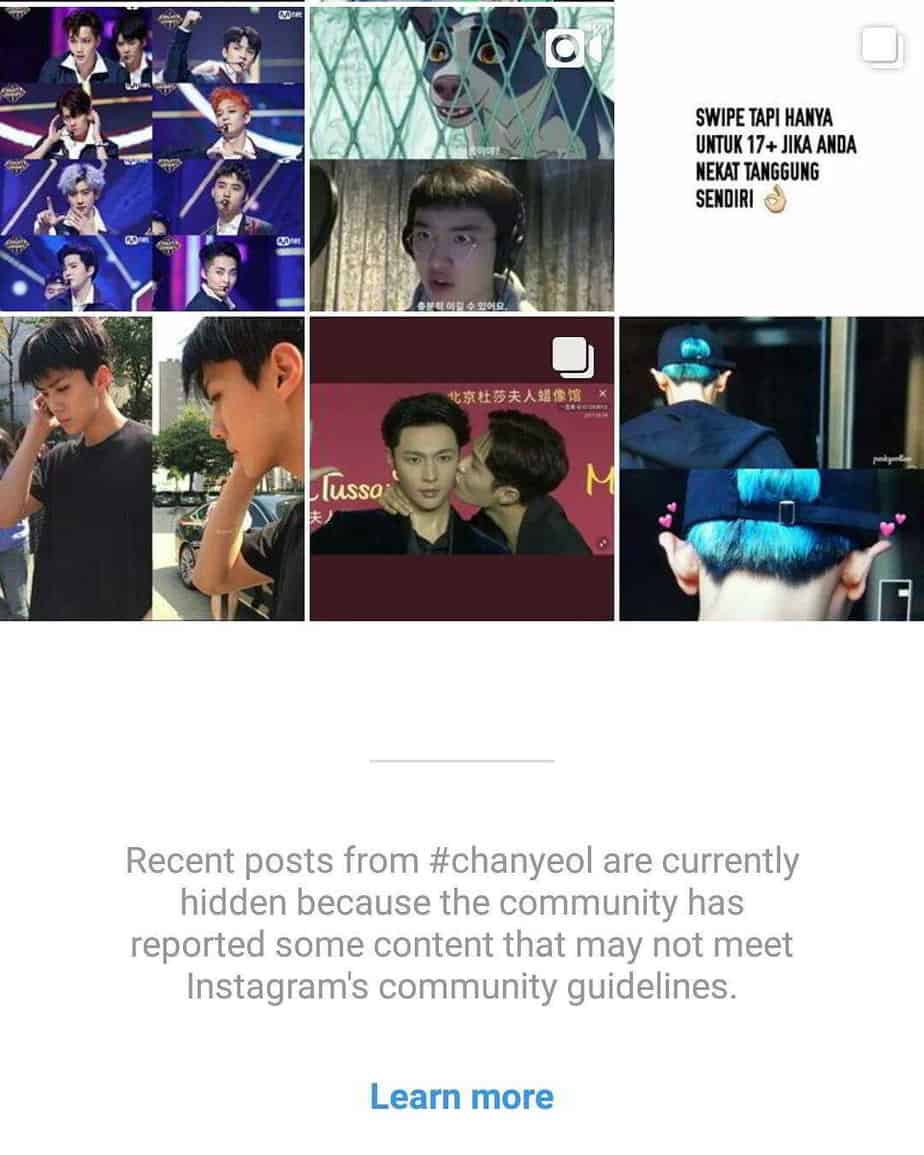Open the blue hair cap post
The width and height of the screenshot is (924, 1155).
[771, 468]
